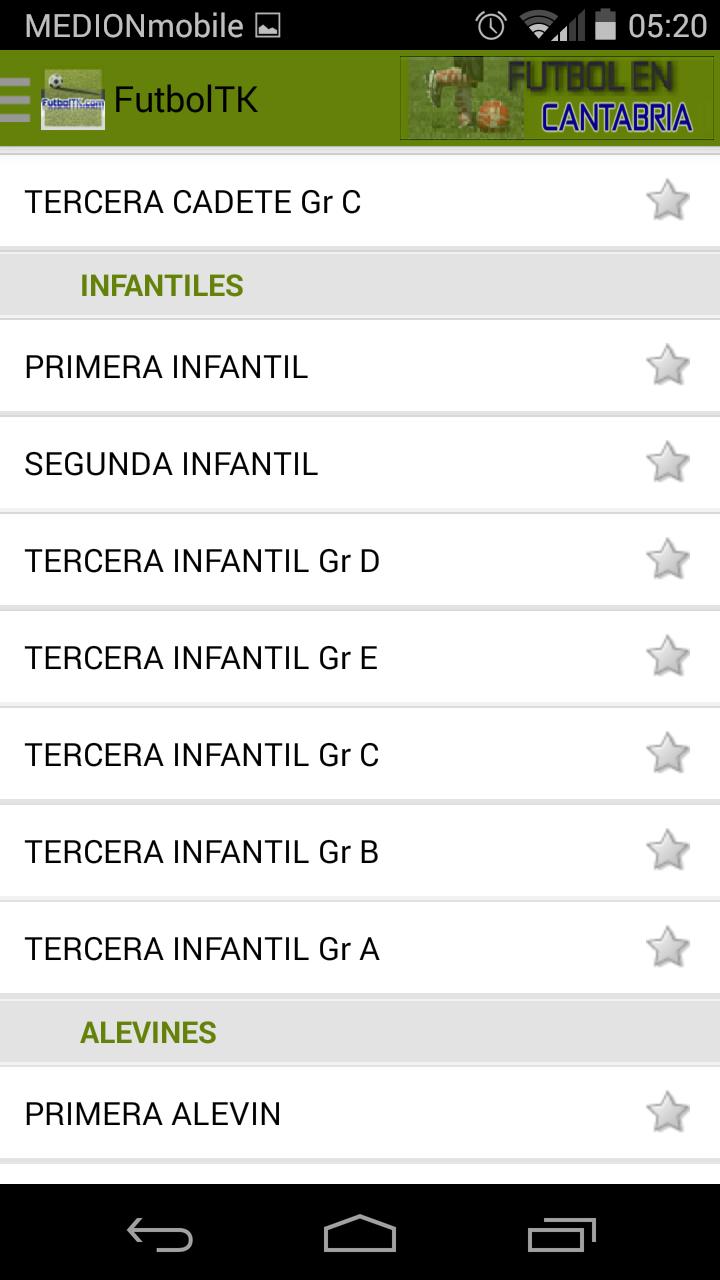Image resolution: width=720 pixels, height=1280 pixels.
Task: Mark SEGUNDA INFANTIL as favorite
Action: (x=668, y=463)
